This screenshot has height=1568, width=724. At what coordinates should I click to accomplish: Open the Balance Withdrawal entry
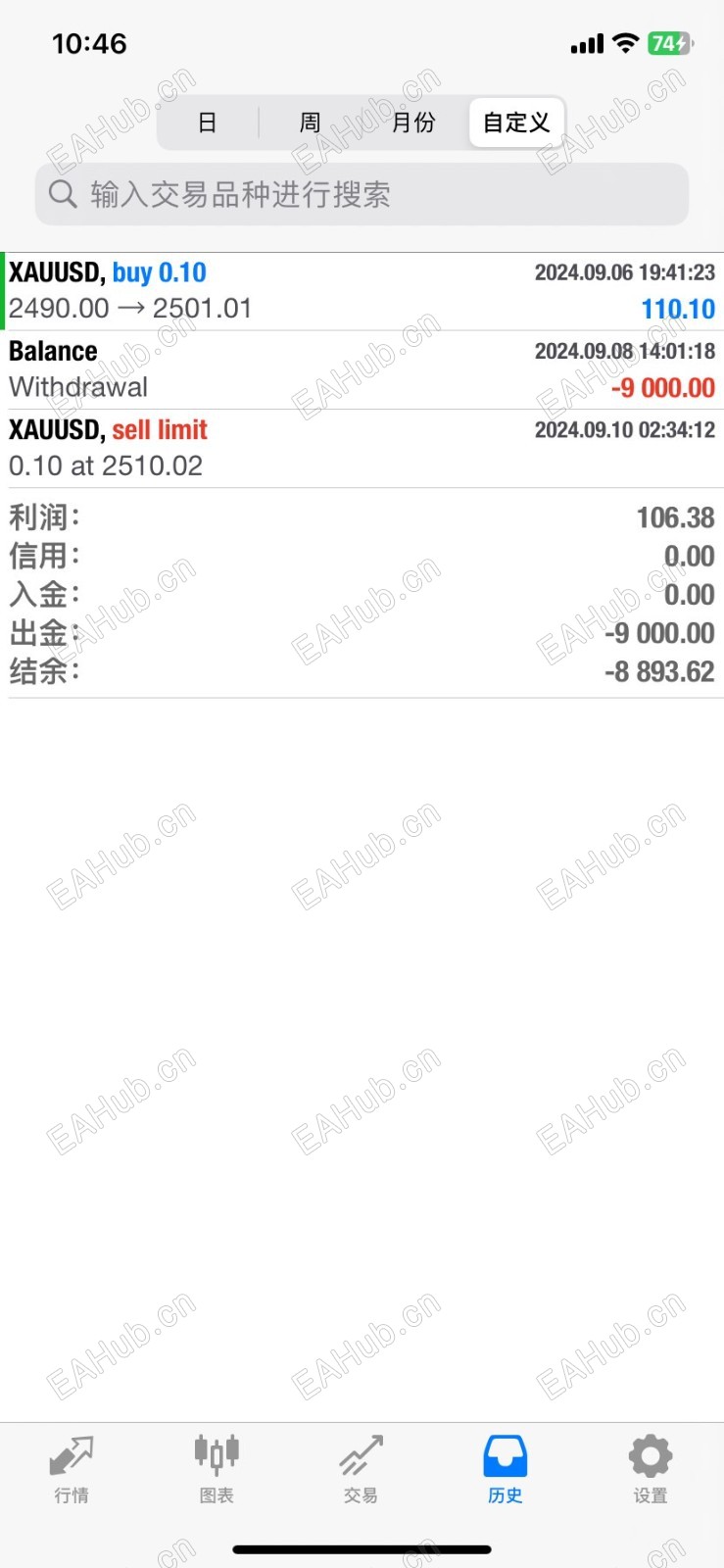(x=362, y=369)
